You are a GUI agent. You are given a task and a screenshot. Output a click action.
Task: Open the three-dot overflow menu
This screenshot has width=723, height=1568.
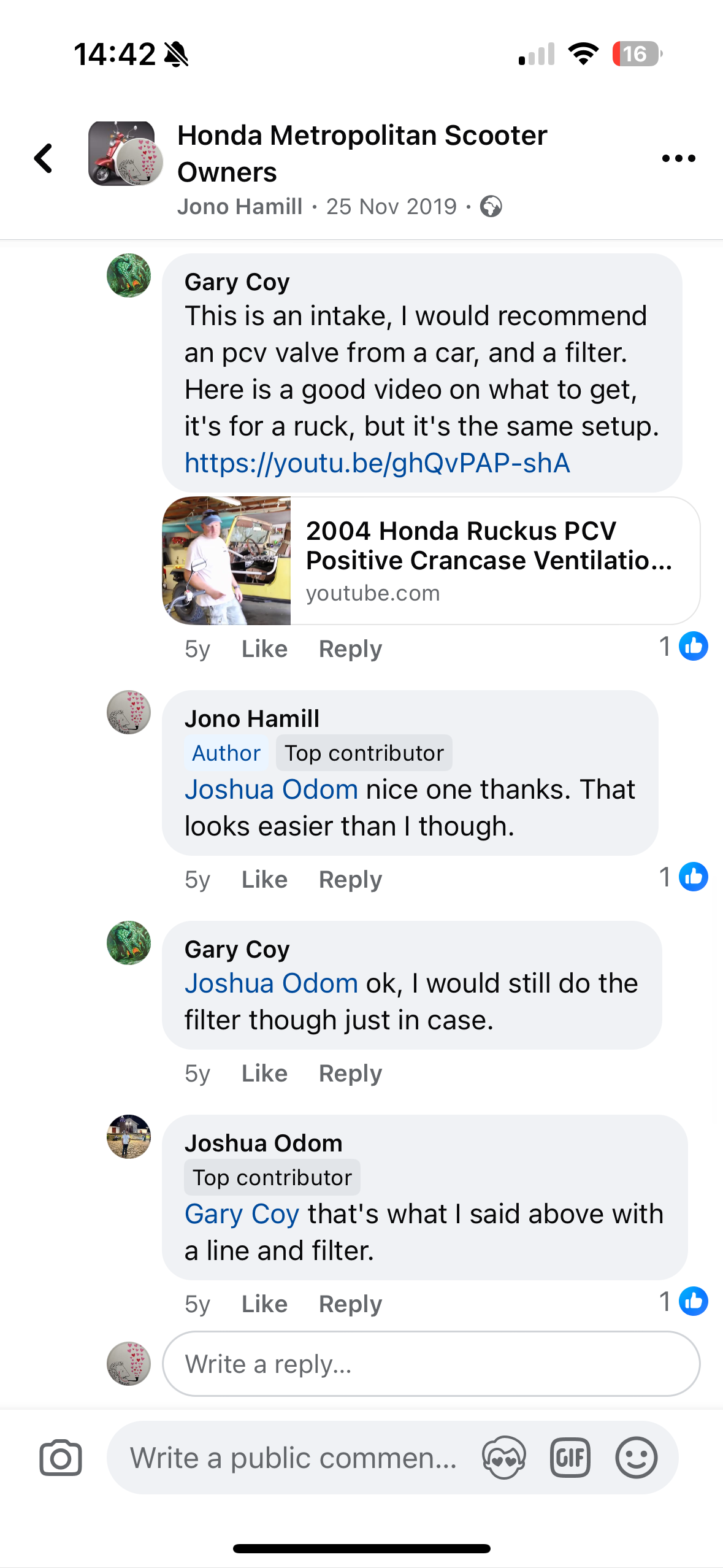(678, 158)
